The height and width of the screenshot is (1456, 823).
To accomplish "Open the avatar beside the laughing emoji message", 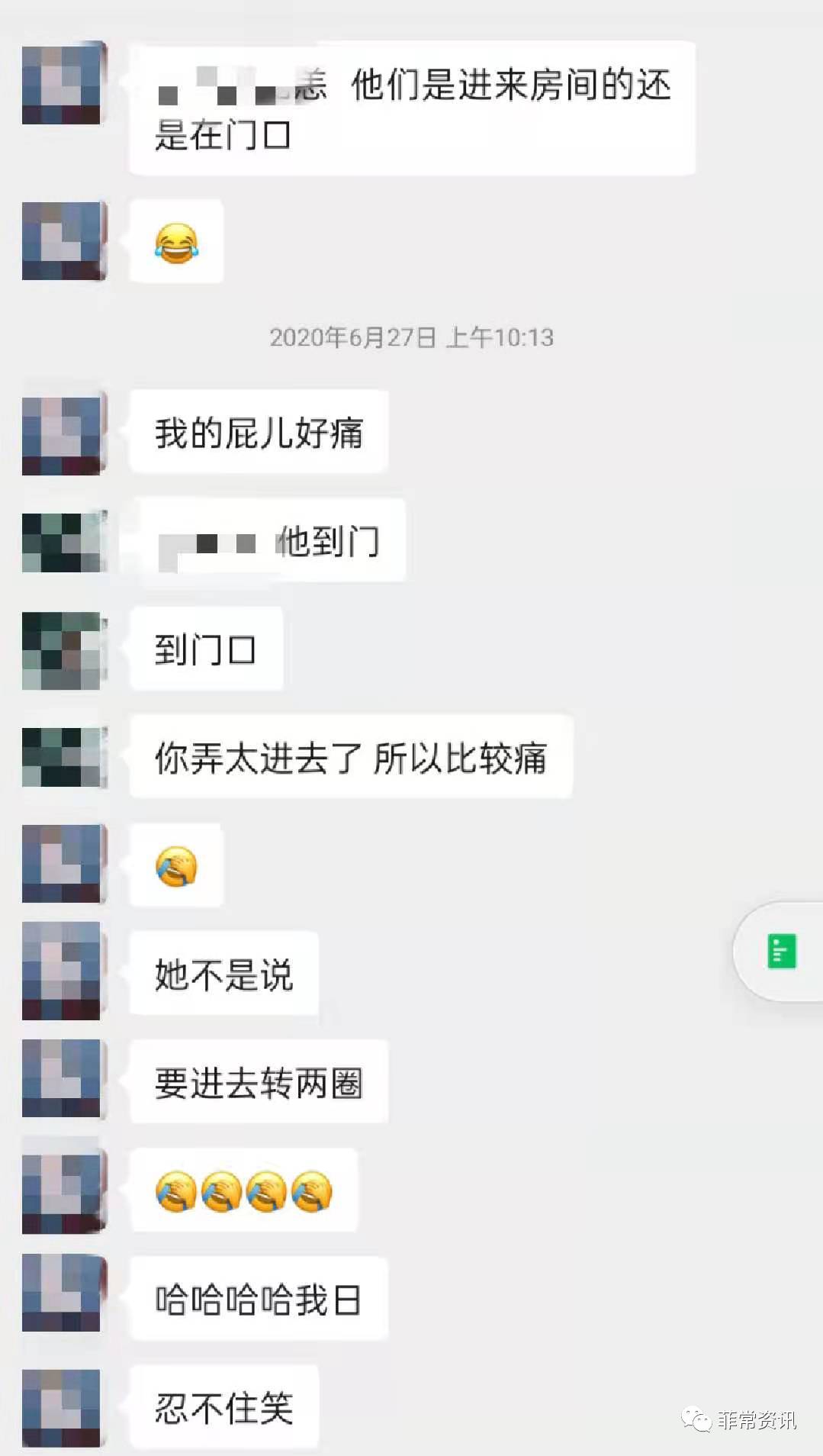I will (62, 239).
